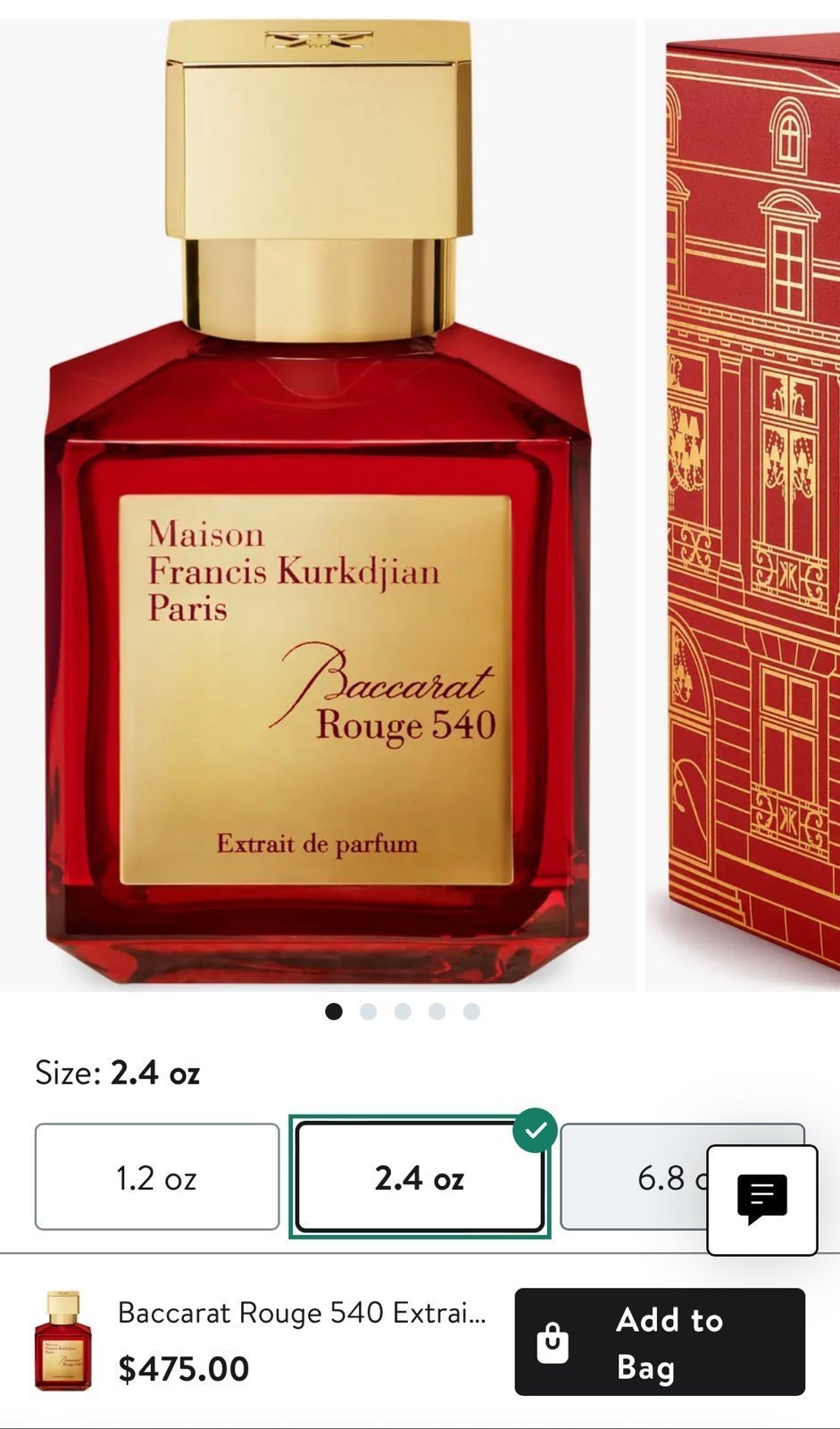
Task: Jump to second image indicator dot
Action: [x=368, y=1011]
